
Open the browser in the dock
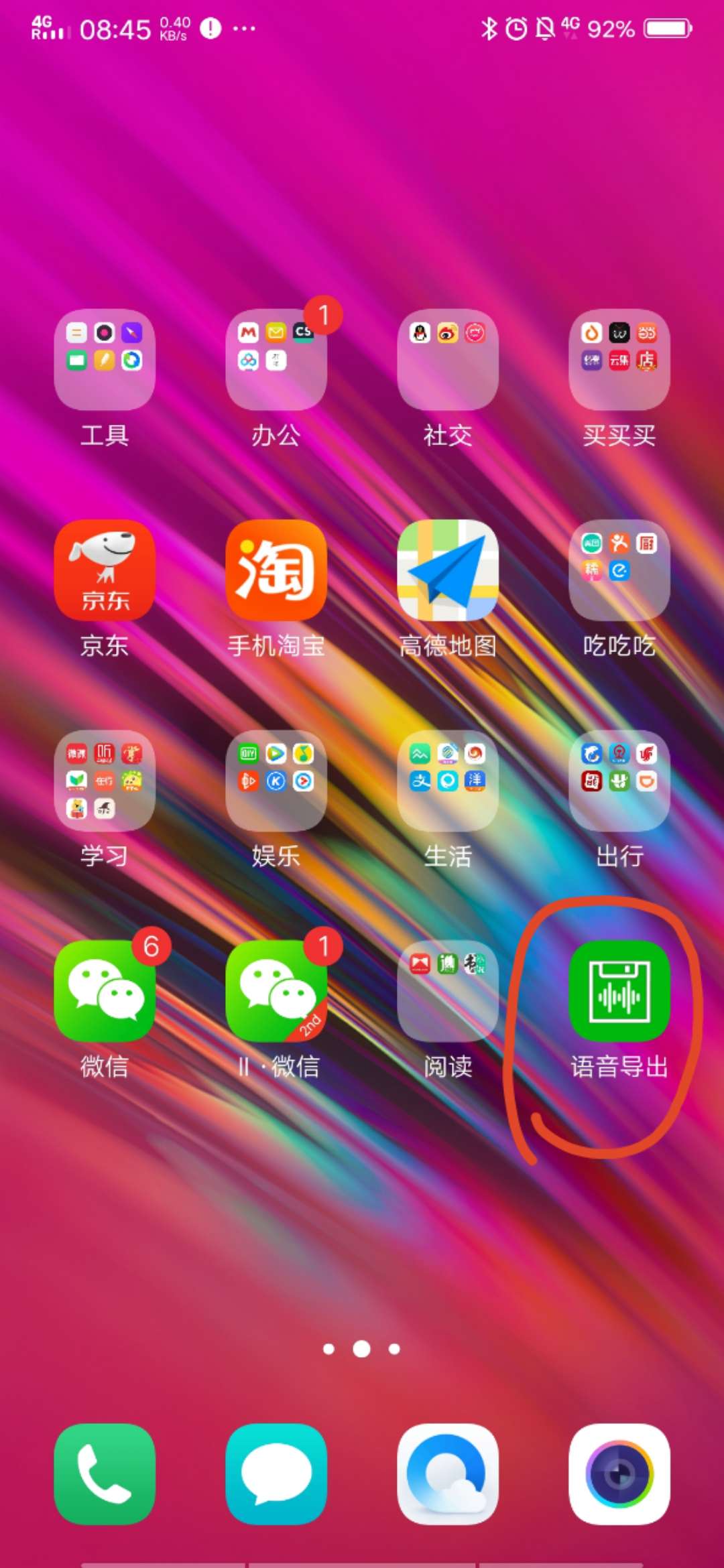(x=448, y=1474)
